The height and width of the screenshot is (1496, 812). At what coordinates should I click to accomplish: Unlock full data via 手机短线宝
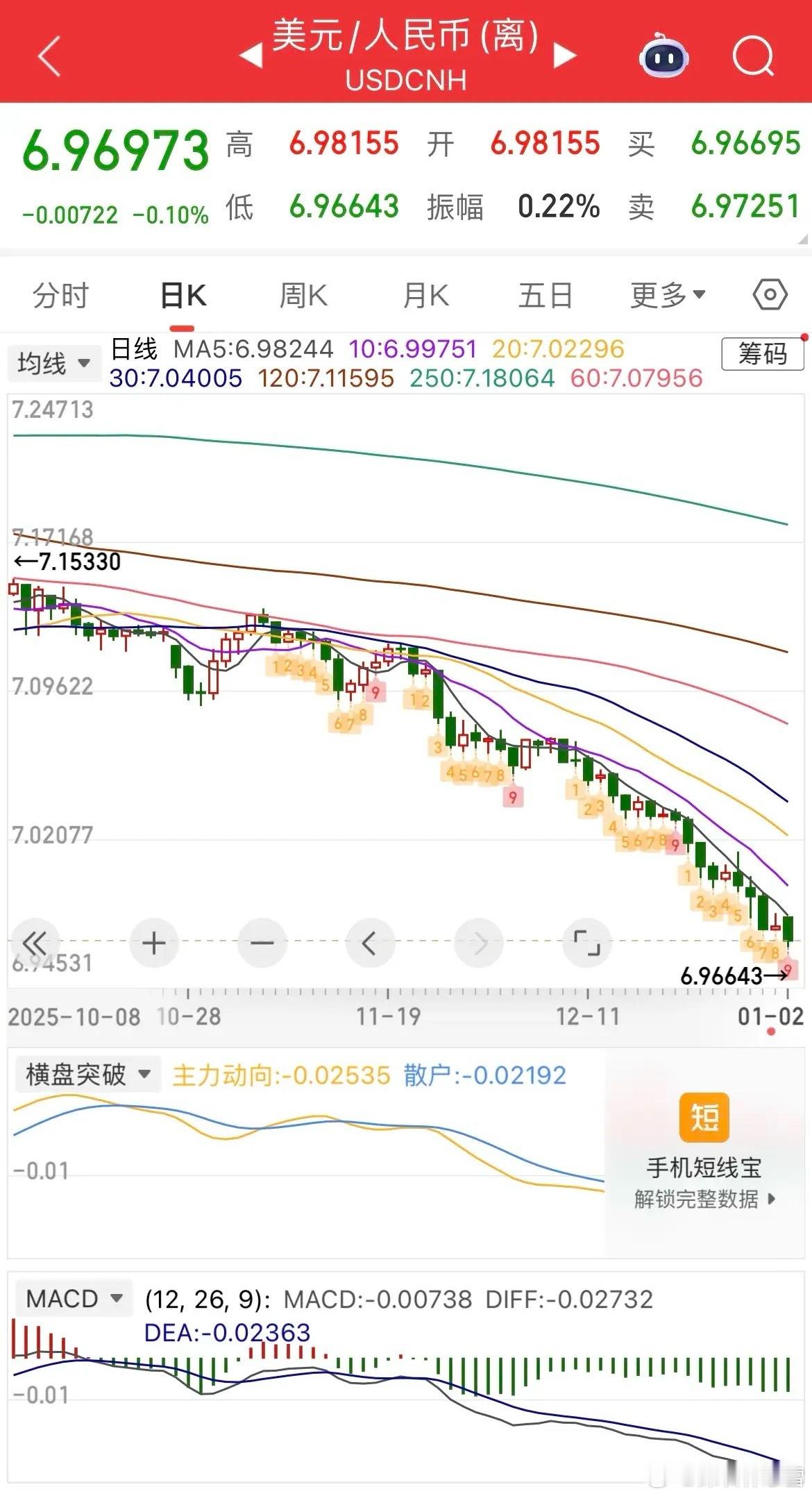coord(704,1151)
